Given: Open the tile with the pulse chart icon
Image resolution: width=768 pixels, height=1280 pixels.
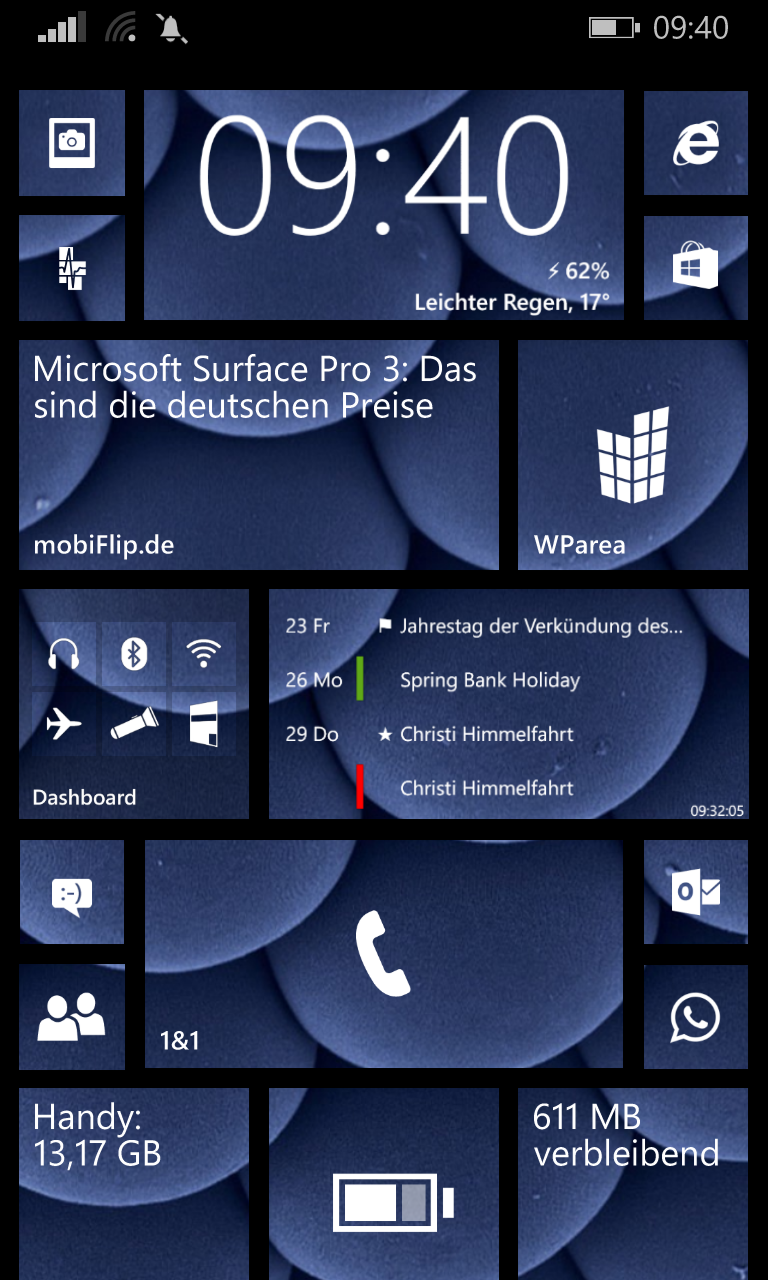Looking at the screenshot, I should pos(72,268).
